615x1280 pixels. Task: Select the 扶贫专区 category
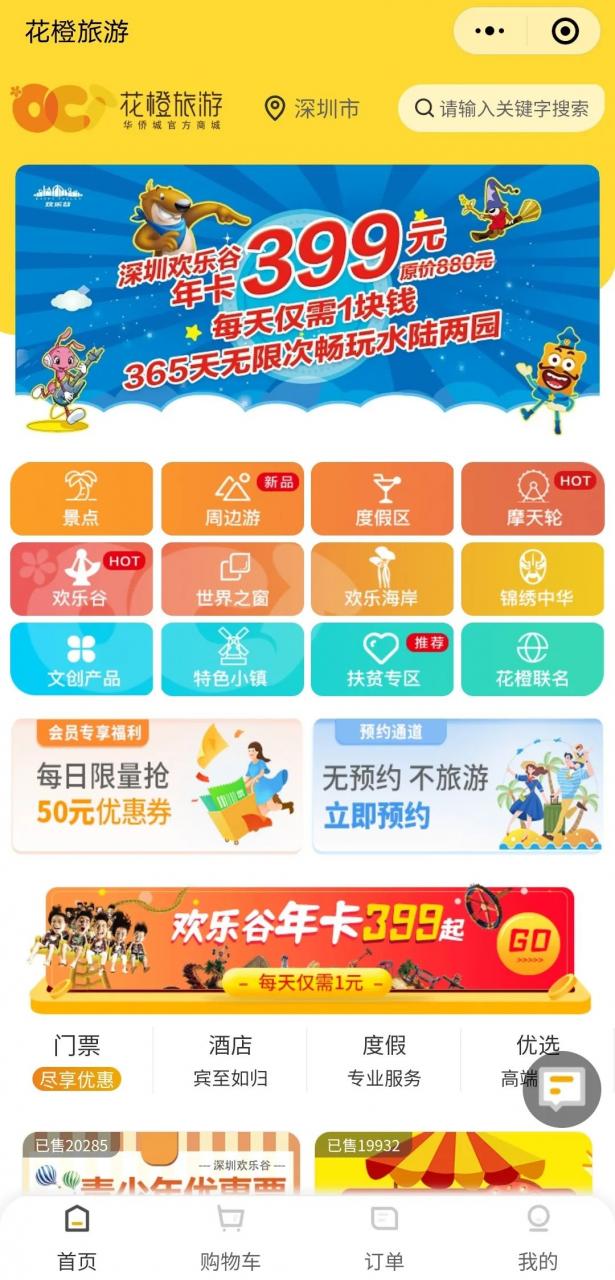(382, 659)
